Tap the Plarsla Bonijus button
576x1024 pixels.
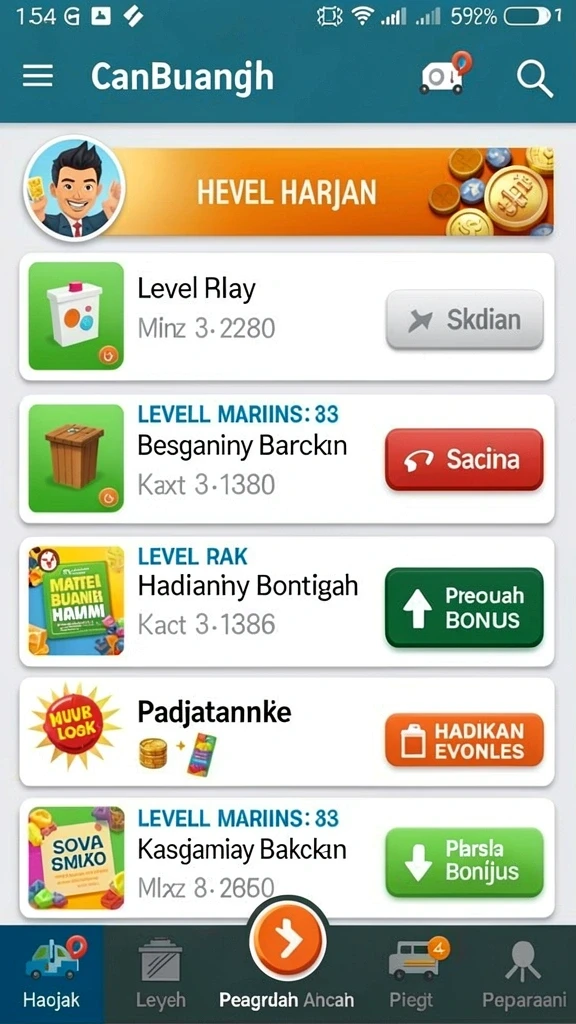[464, 861]
